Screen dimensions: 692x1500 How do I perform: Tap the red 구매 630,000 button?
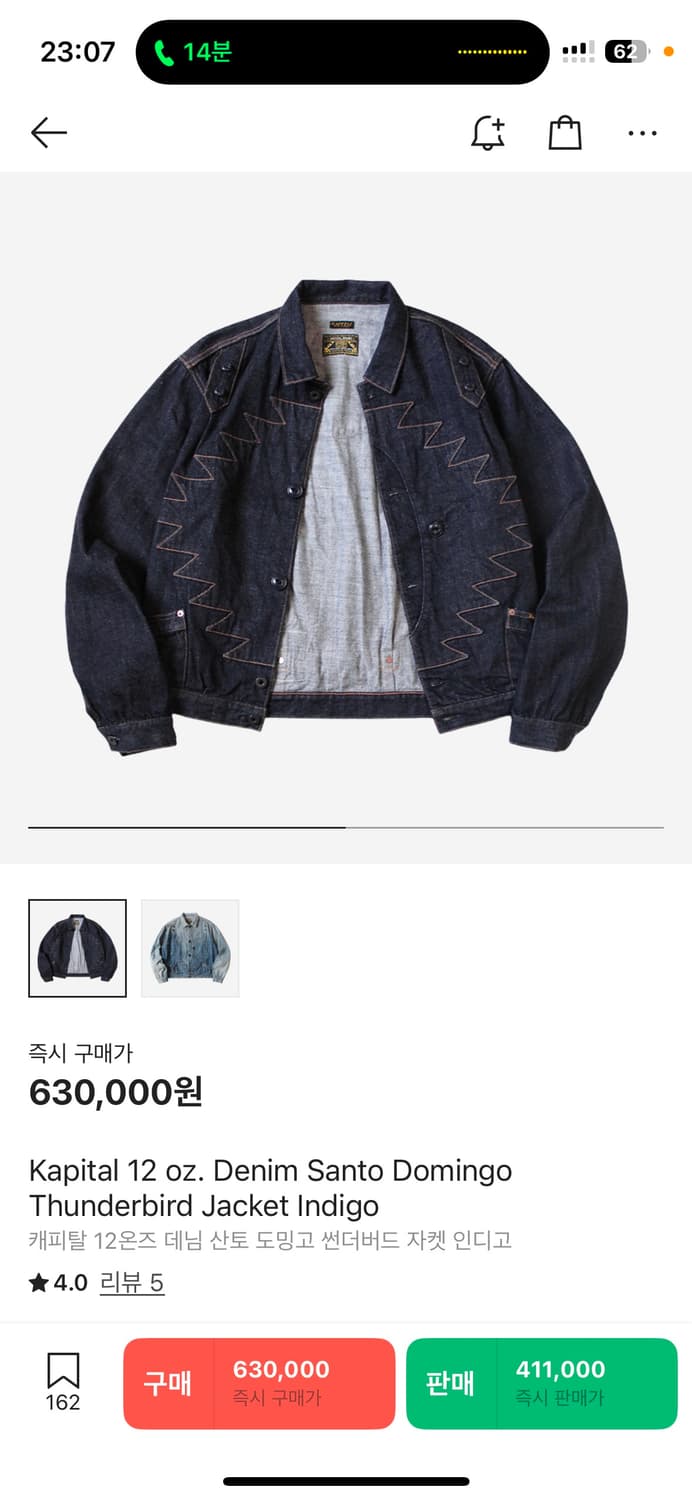point(259,1383)
